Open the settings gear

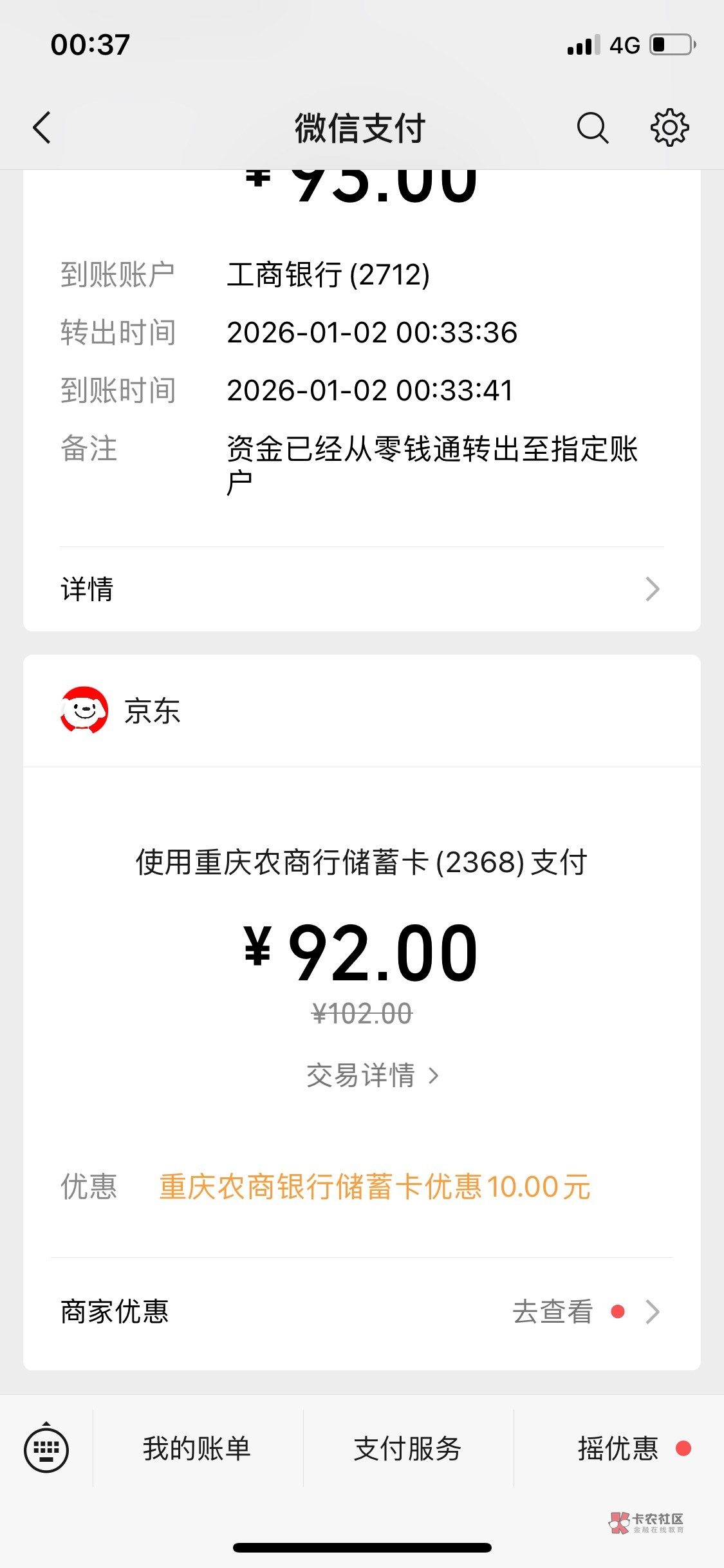pos(669,127)
